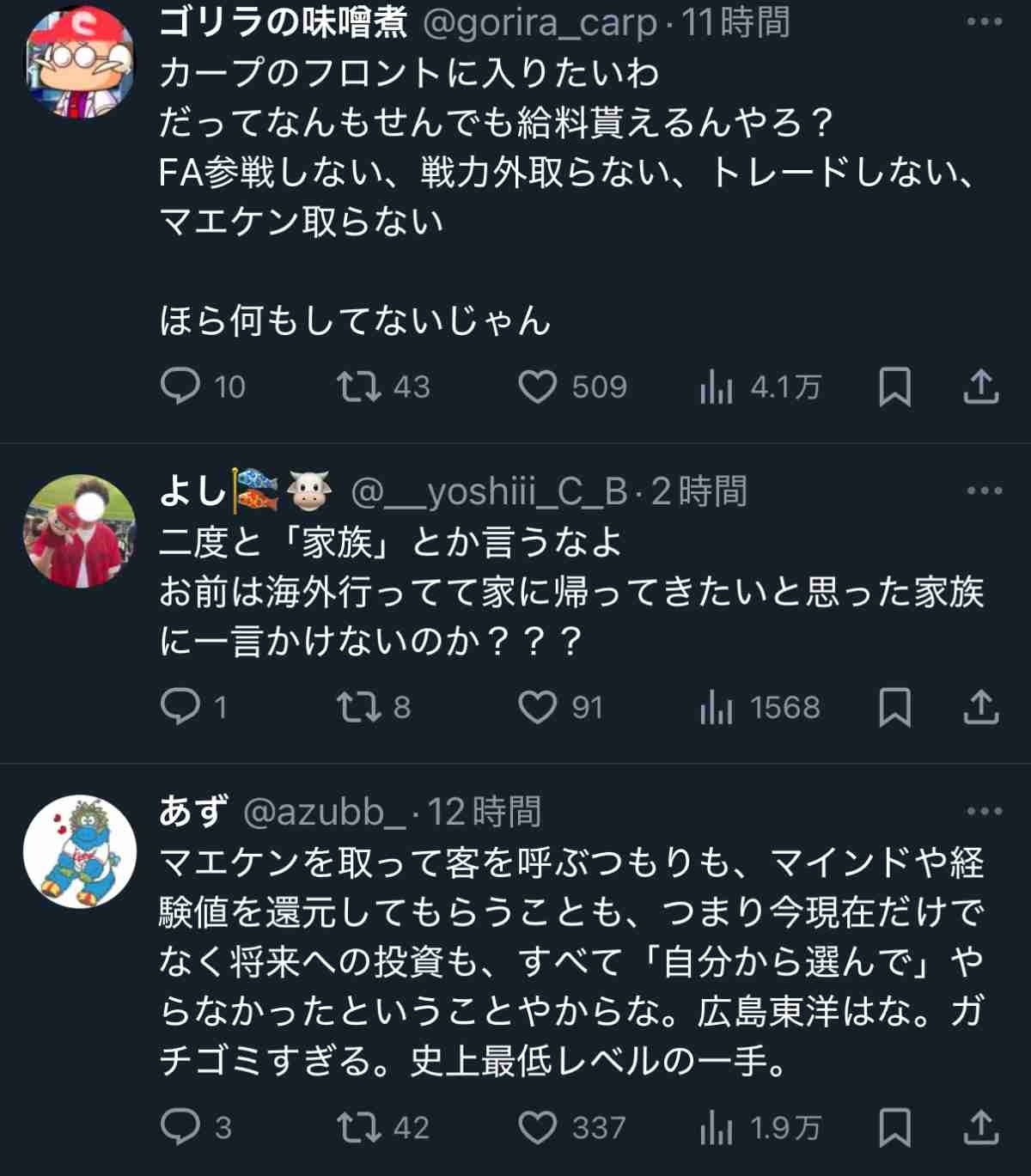
Task: Open overflow menu on @azubb_'s post
Action: point(984,811)
